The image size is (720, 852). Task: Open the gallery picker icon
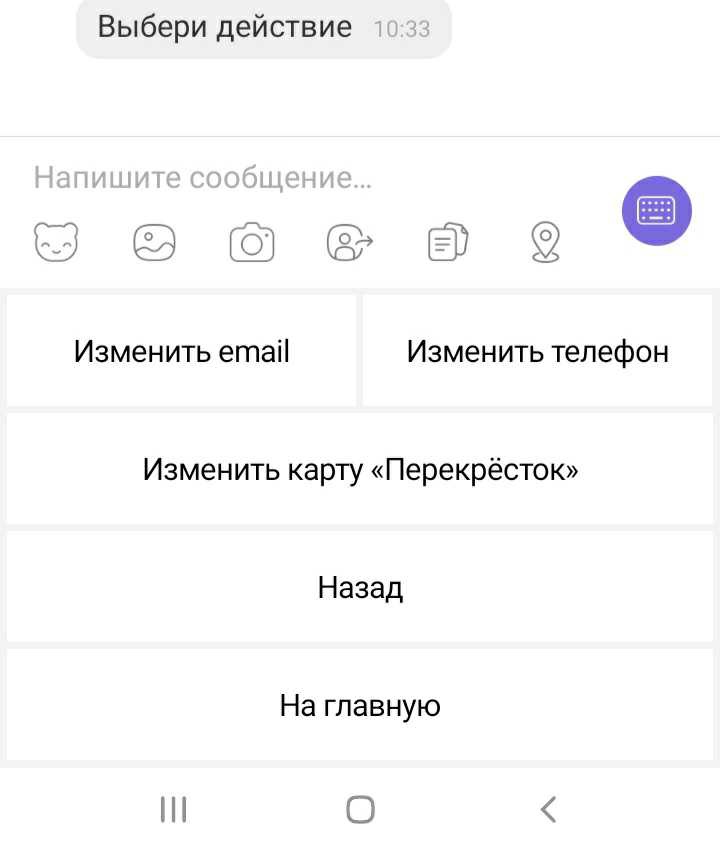(x=154, y=242)
